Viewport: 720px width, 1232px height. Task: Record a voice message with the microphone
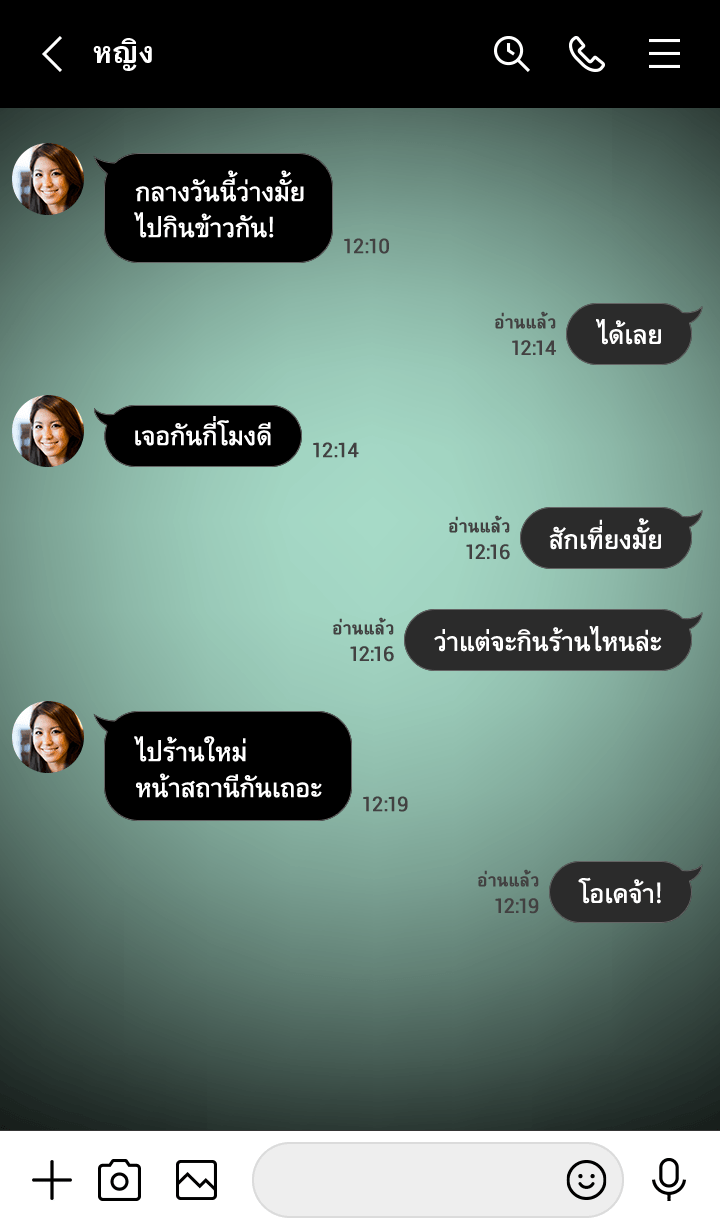tap(668, 1181)
